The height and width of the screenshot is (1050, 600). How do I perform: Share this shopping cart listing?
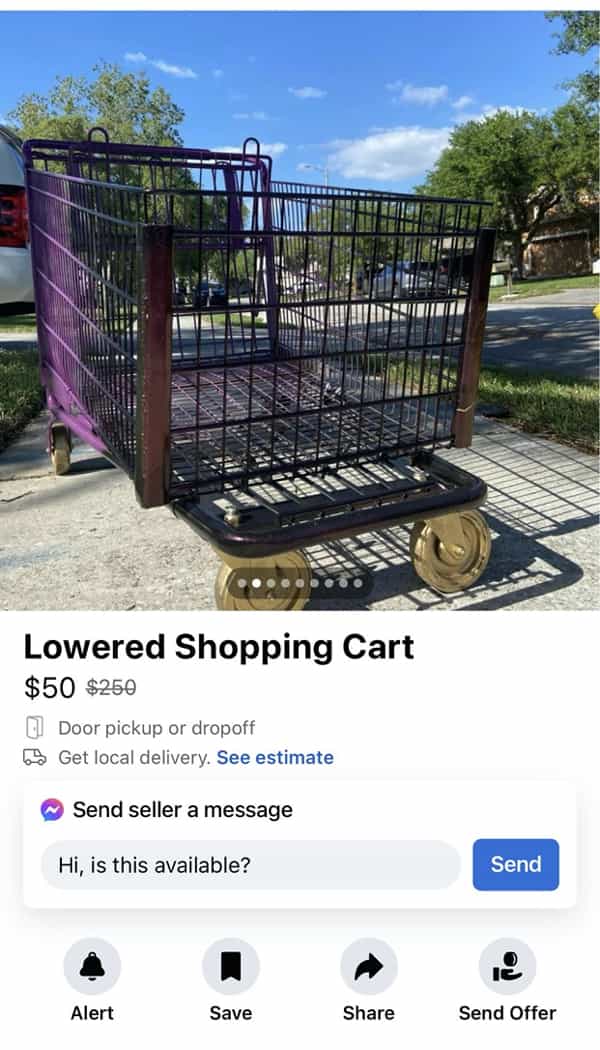point(368,967)
